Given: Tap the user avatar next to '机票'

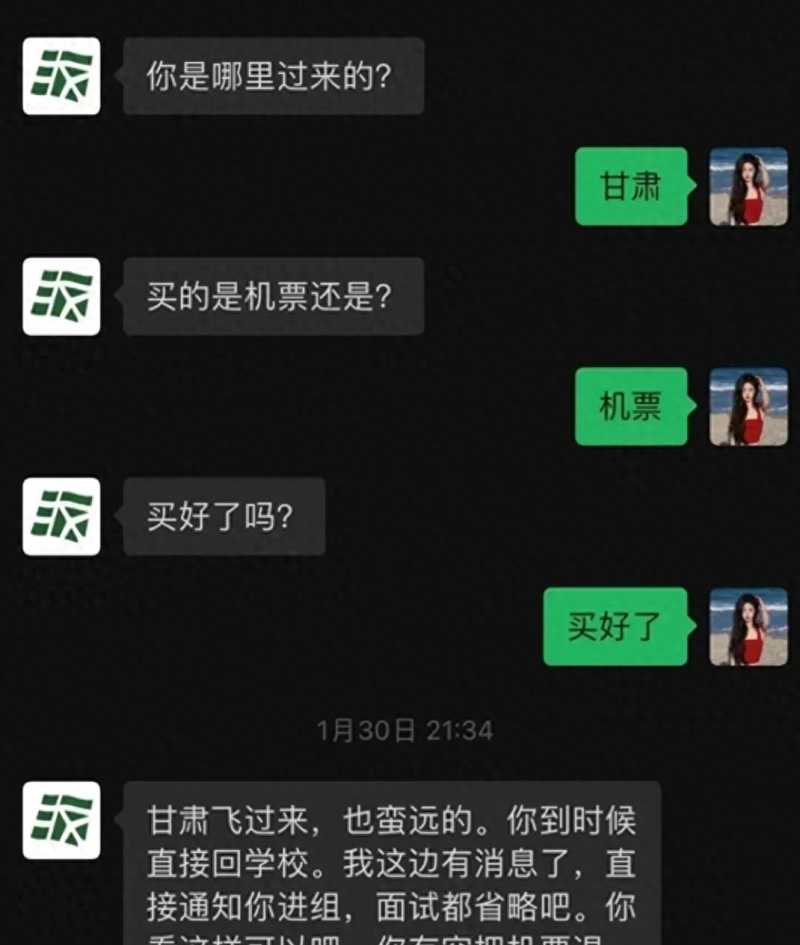Looking at the screenshot, I should [748, 406].
